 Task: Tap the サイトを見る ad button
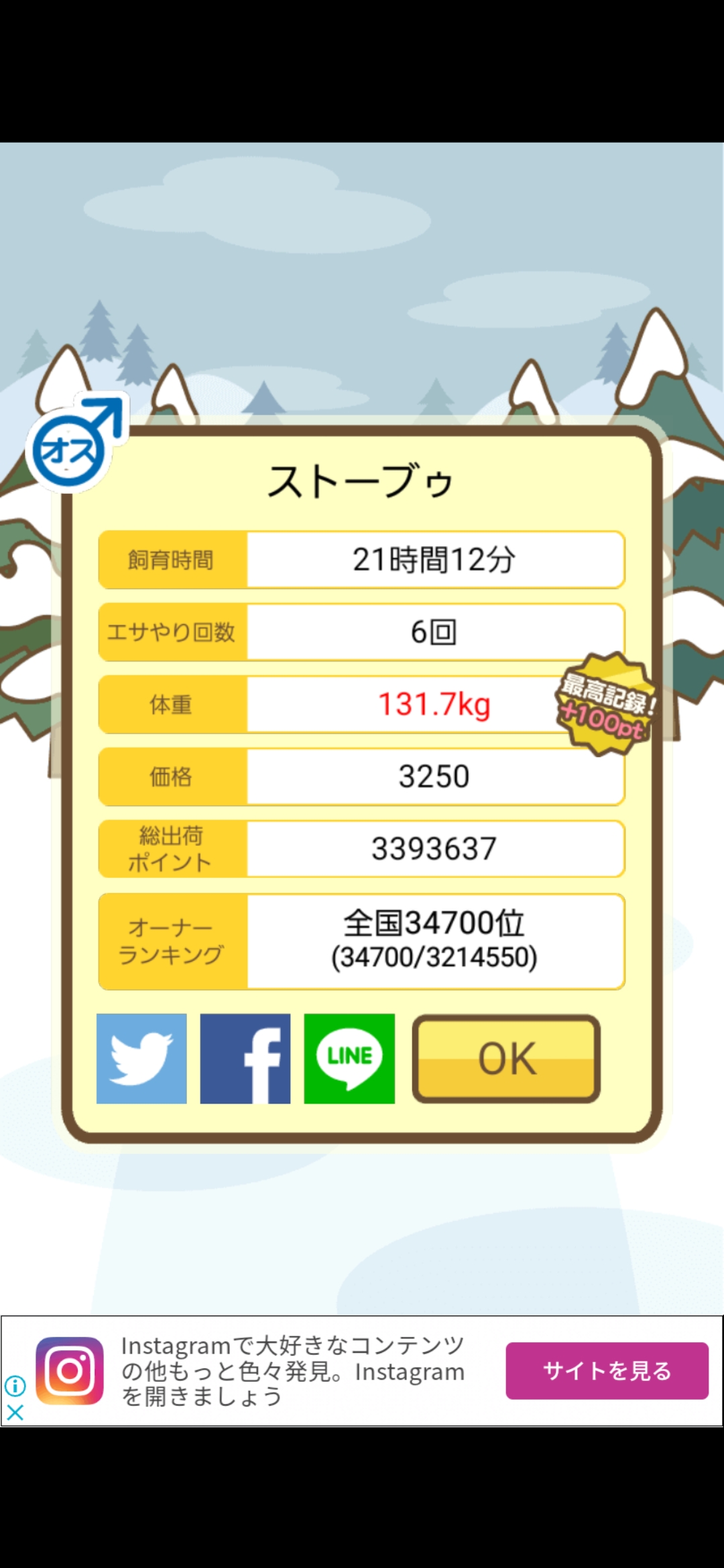click(x=607, y=1371)
